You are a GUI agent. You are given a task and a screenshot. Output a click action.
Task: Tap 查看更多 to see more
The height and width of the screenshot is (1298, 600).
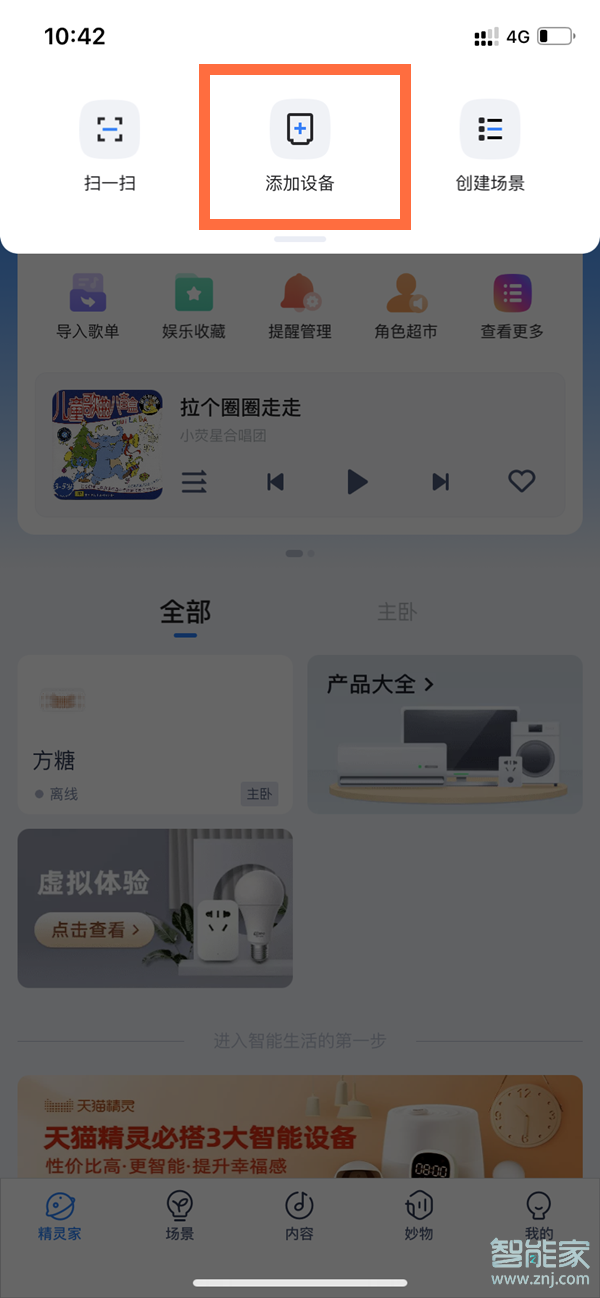512,307
